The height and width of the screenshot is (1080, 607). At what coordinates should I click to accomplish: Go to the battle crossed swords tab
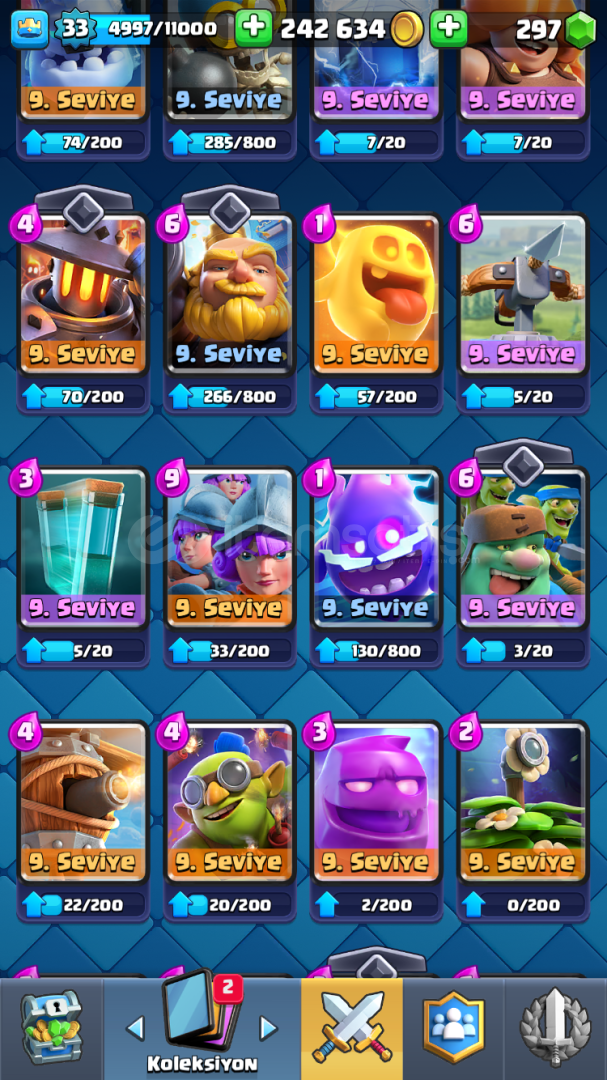pyautogui.click(x=352, y=1028)
